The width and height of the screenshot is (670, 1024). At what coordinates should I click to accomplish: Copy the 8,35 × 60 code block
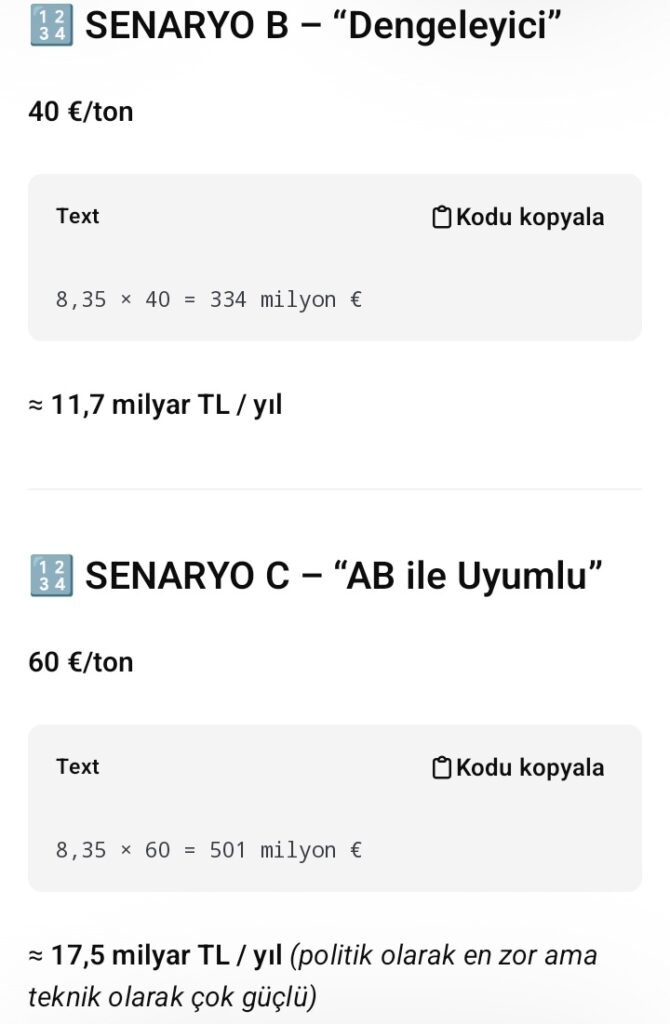pyautogui.click(x=518, y=768)
